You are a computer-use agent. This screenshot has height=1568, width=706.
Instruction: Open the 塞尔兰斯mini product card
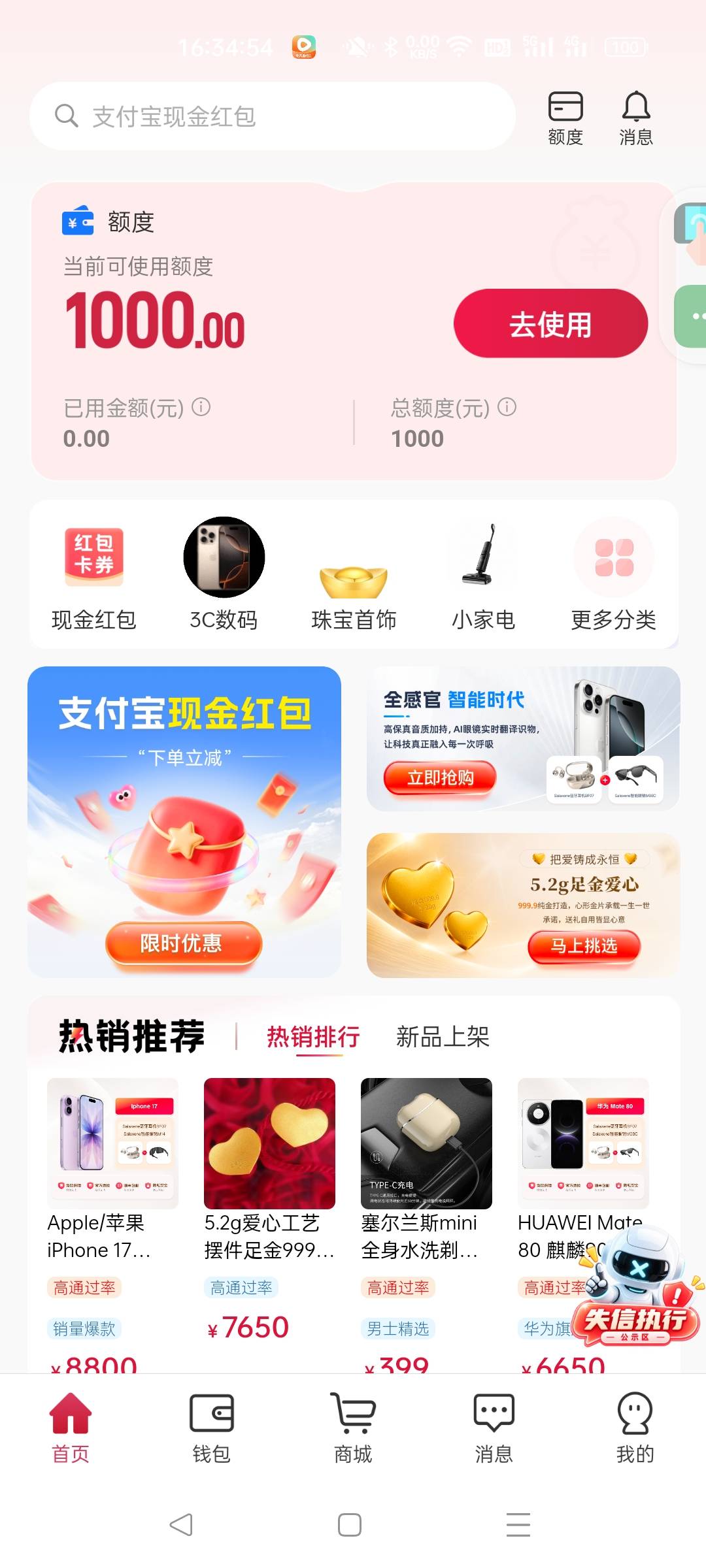point(426,1222)
